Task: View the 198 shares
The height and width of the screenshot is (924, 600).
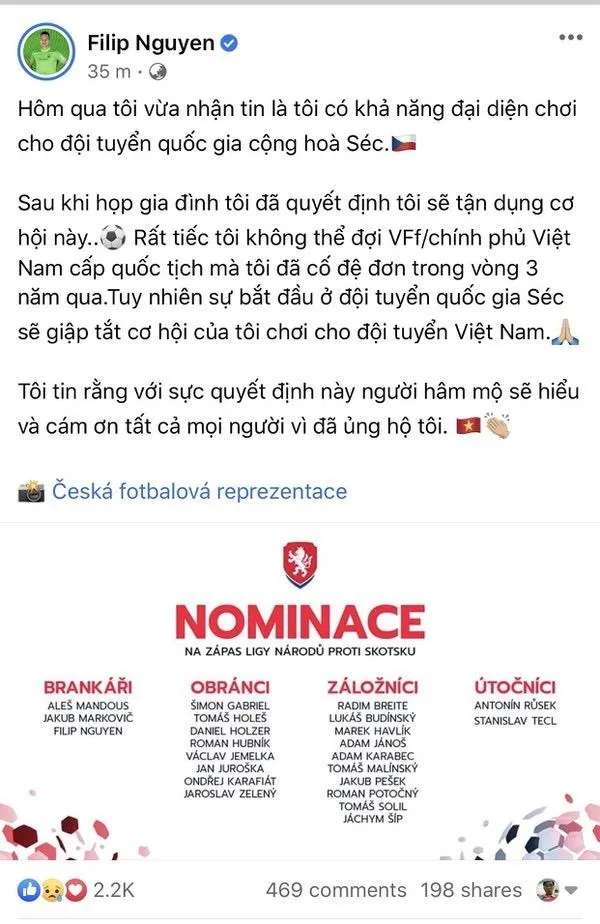Action: (472, 890)
